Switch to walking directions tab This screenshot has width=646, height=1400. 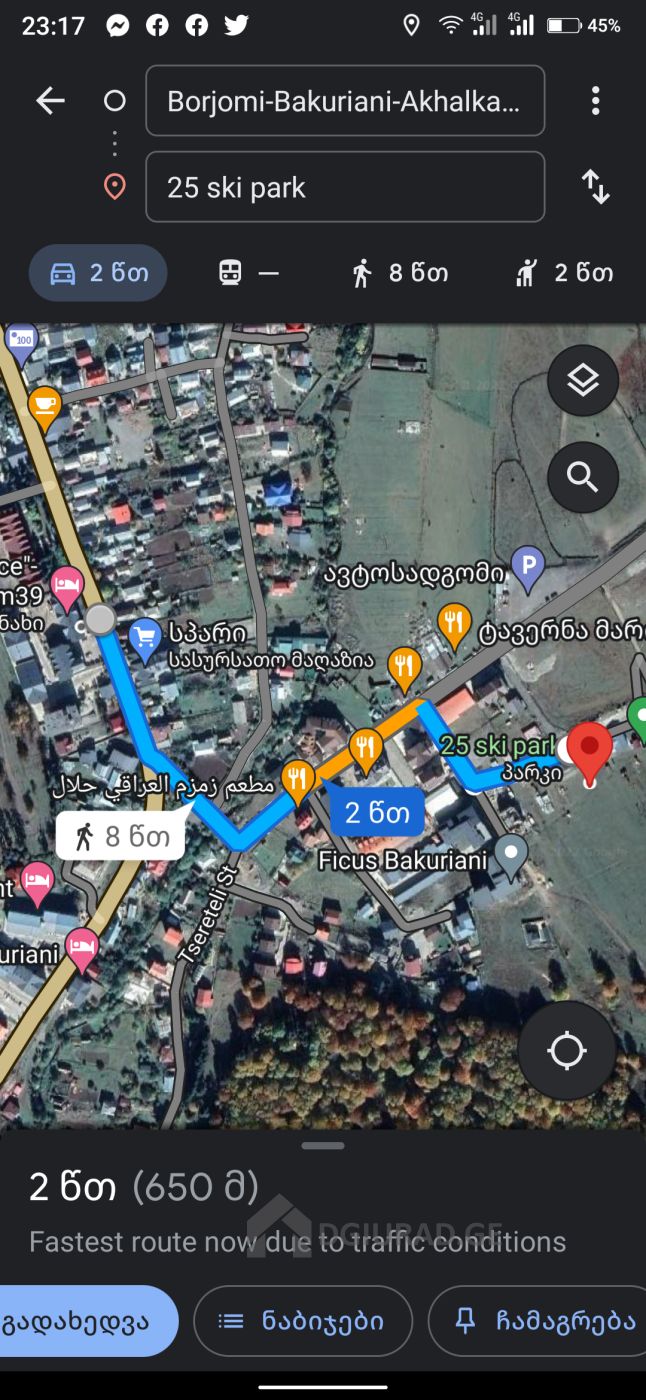[399, 273]
